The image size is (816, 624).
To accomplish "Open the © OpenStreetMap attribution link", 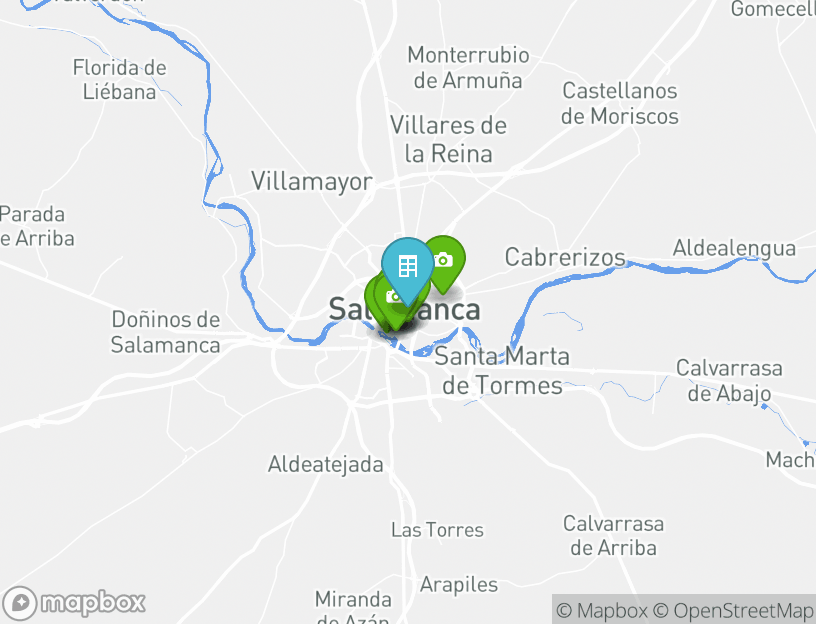I will point(733,610).
